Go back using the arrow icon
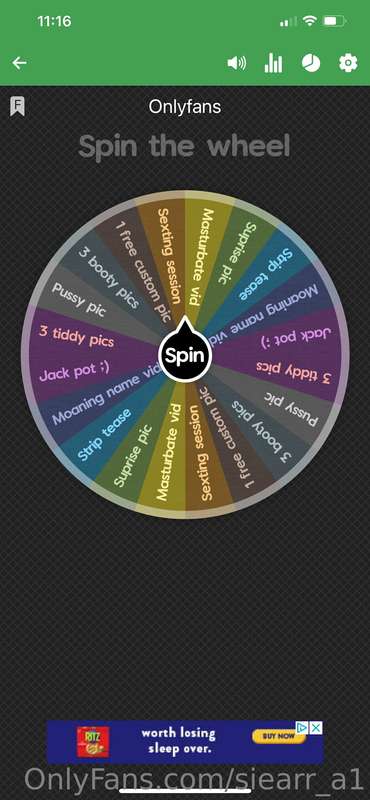370x800 pixels. pyautogui.click(x=19, y=63)
